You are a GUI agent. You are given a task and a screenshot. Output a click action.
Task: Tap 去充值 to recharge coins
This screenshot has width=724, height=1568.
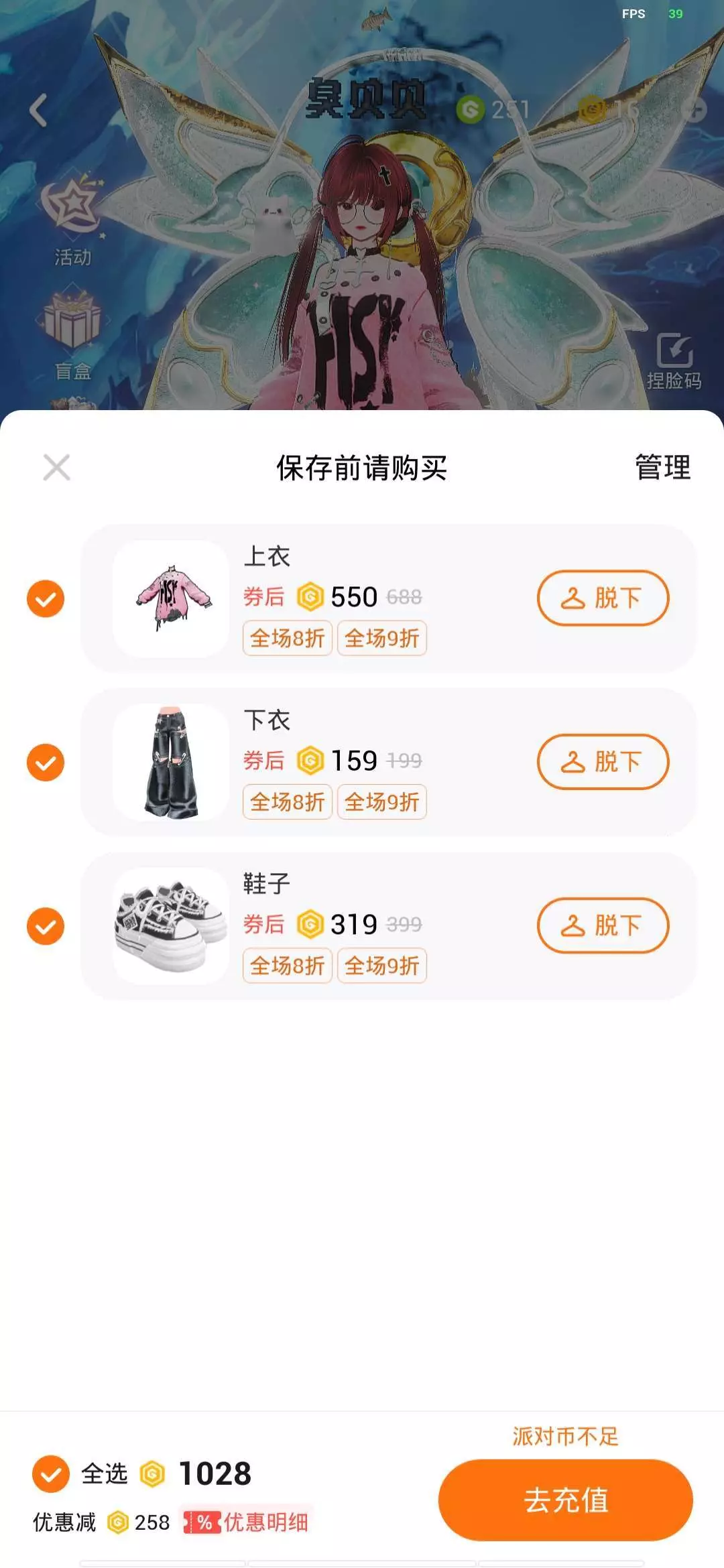pyautogui.click(x=565, y=1500)
